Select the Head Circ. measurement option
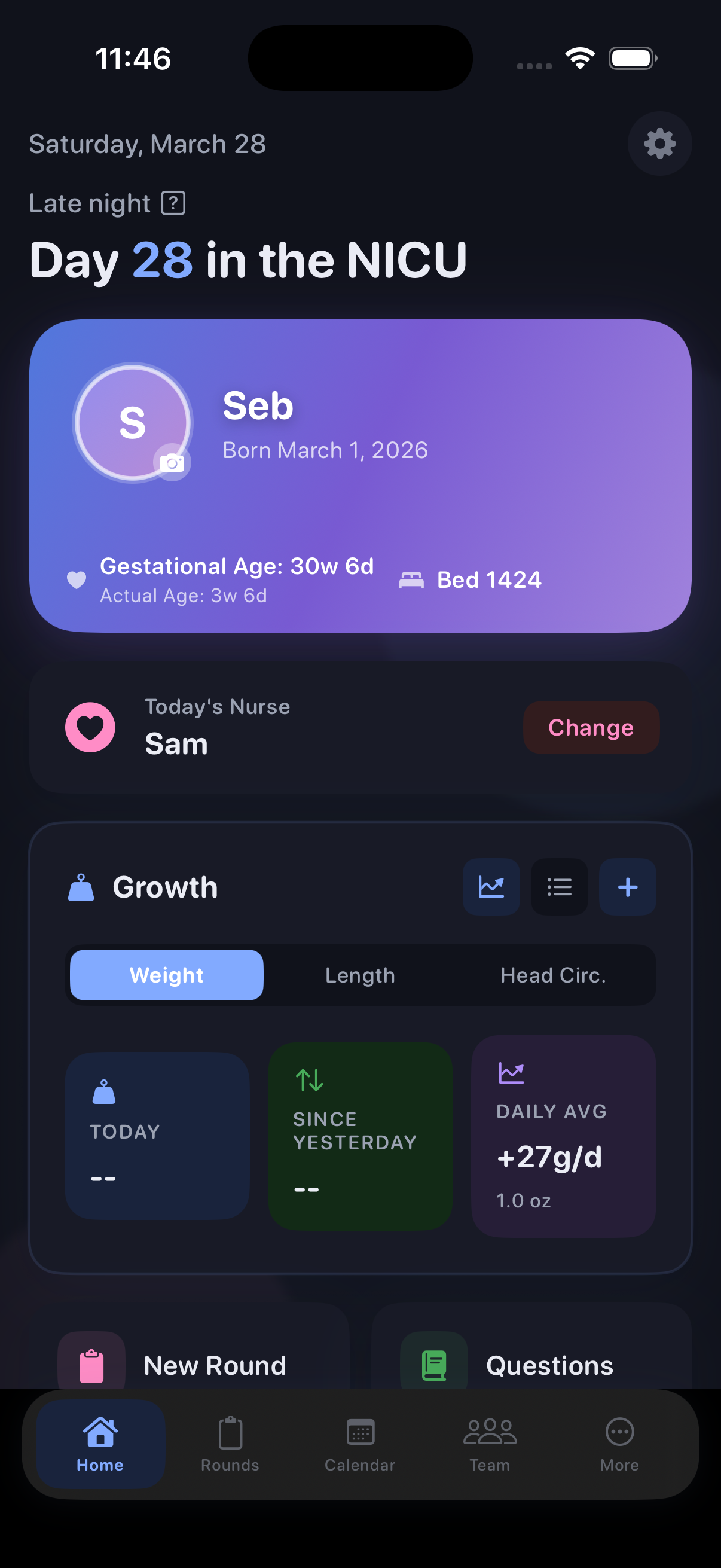Screen dimensions: 721x1568 [x=553, y=975]
